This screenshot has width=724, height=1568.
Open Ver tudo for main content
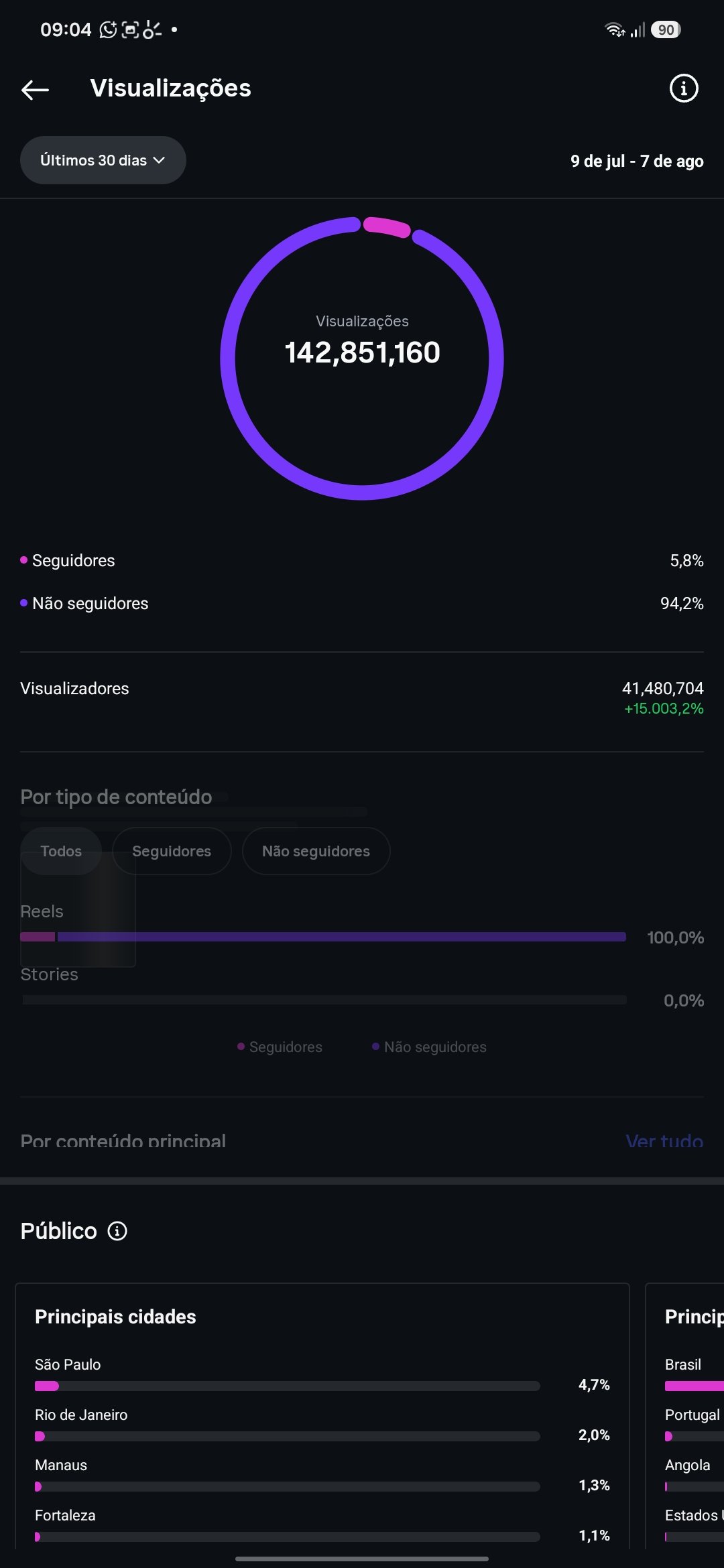tap(664, 1140)
